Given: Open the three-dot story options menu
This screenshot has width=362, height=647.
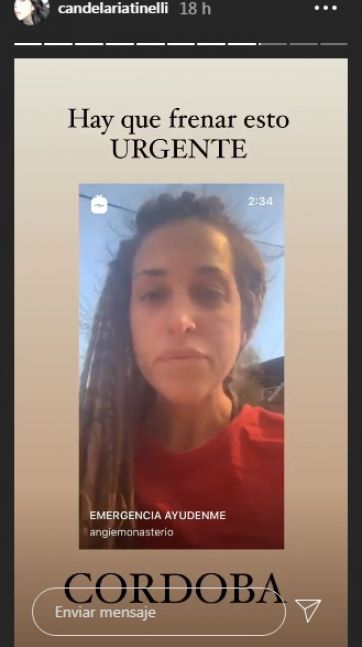Looking at the screenshot, I should click(x=326, y=8).
